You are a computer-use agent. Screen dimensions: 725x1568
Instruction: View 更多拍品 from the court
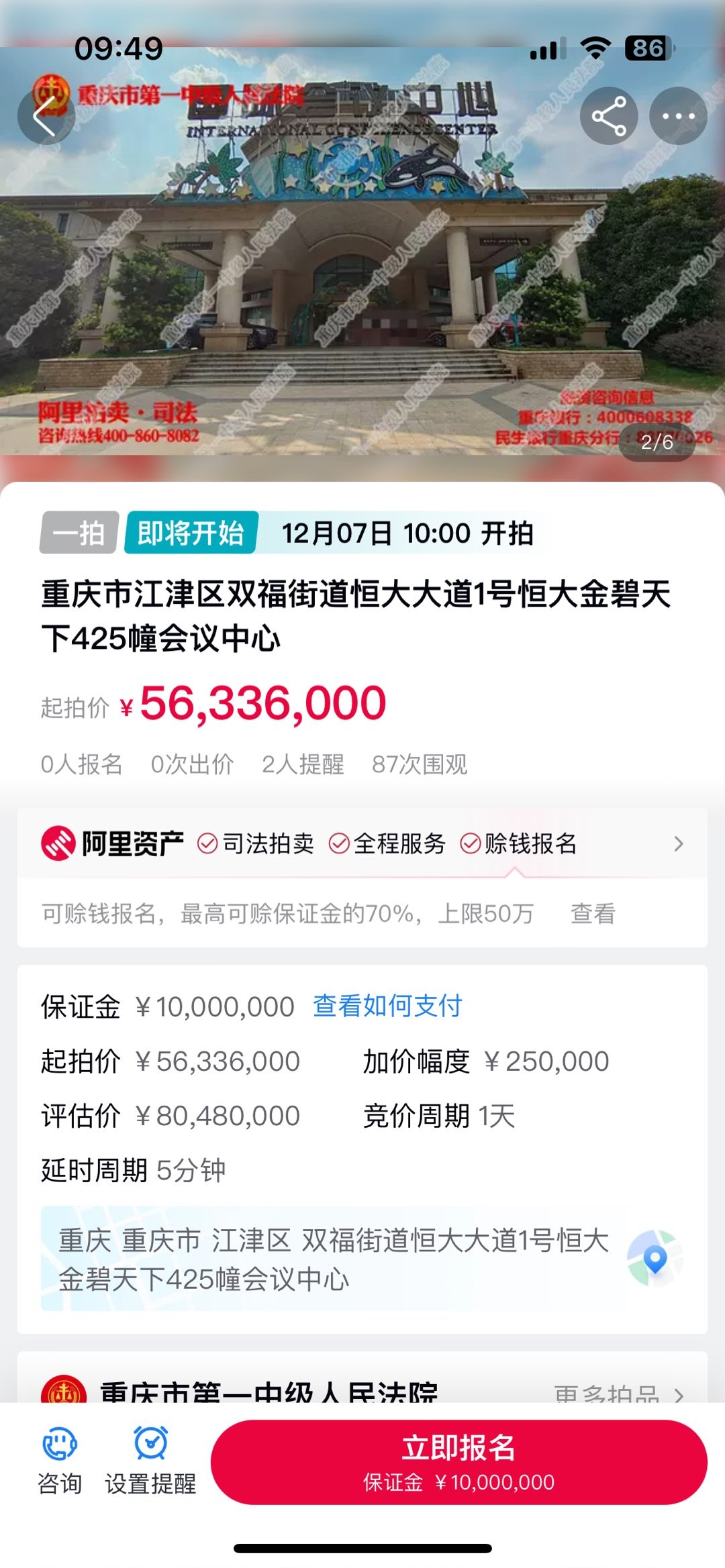click(618, 1392)
